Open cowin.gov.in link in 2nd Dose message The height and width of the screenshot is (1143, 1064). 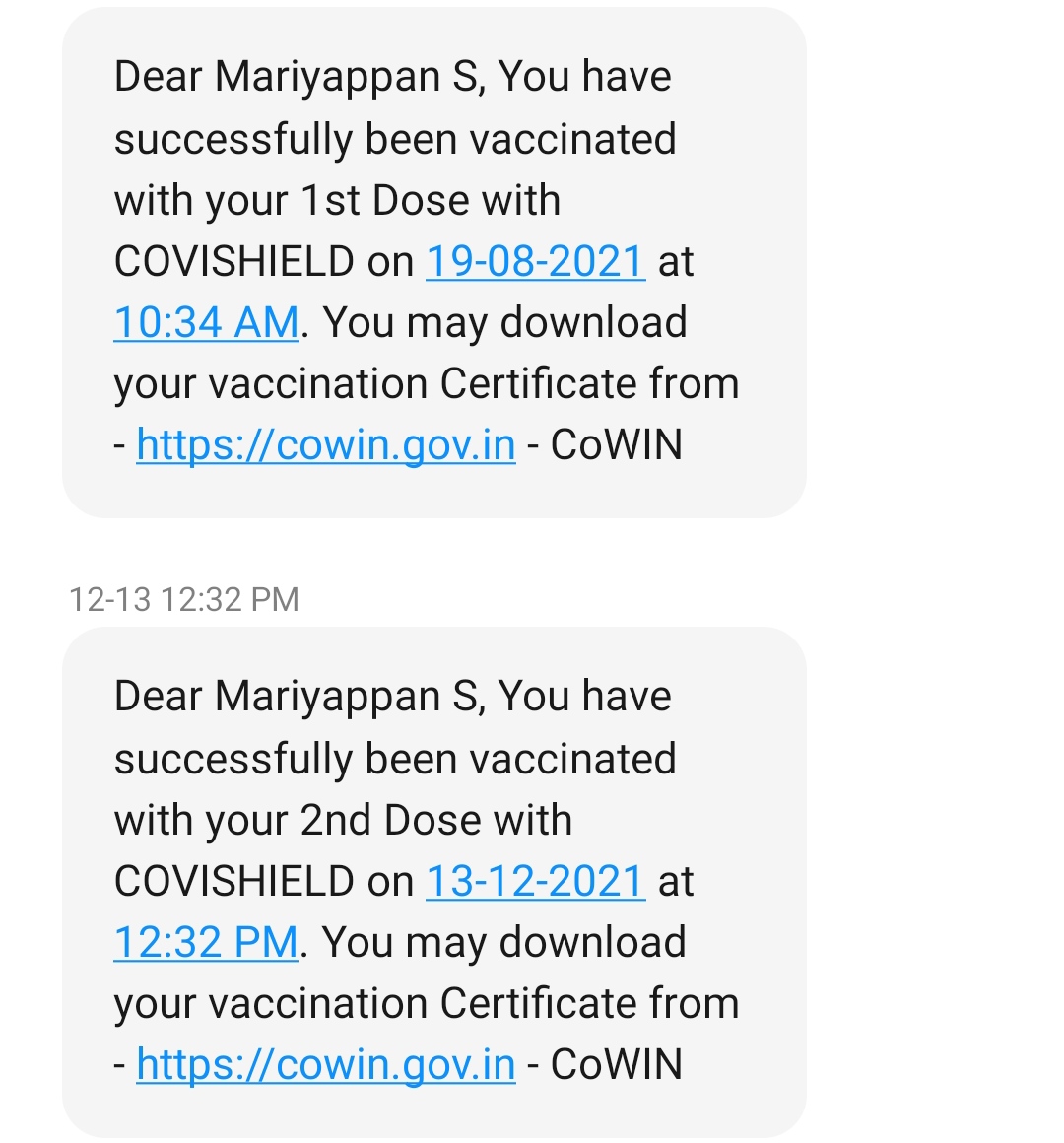[325, 1065]
